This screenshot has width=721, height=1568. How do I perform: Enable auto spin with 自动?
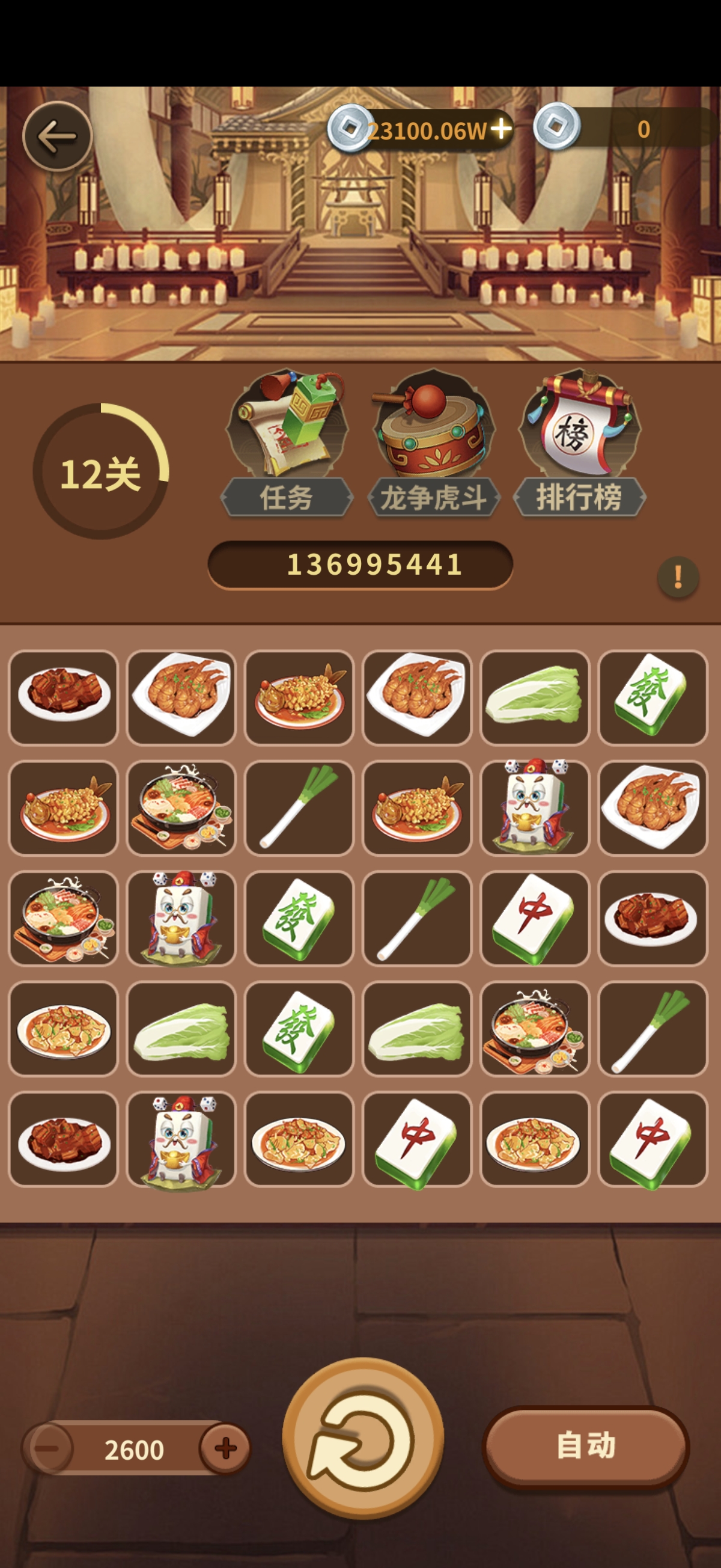[x=585, y=1446]
